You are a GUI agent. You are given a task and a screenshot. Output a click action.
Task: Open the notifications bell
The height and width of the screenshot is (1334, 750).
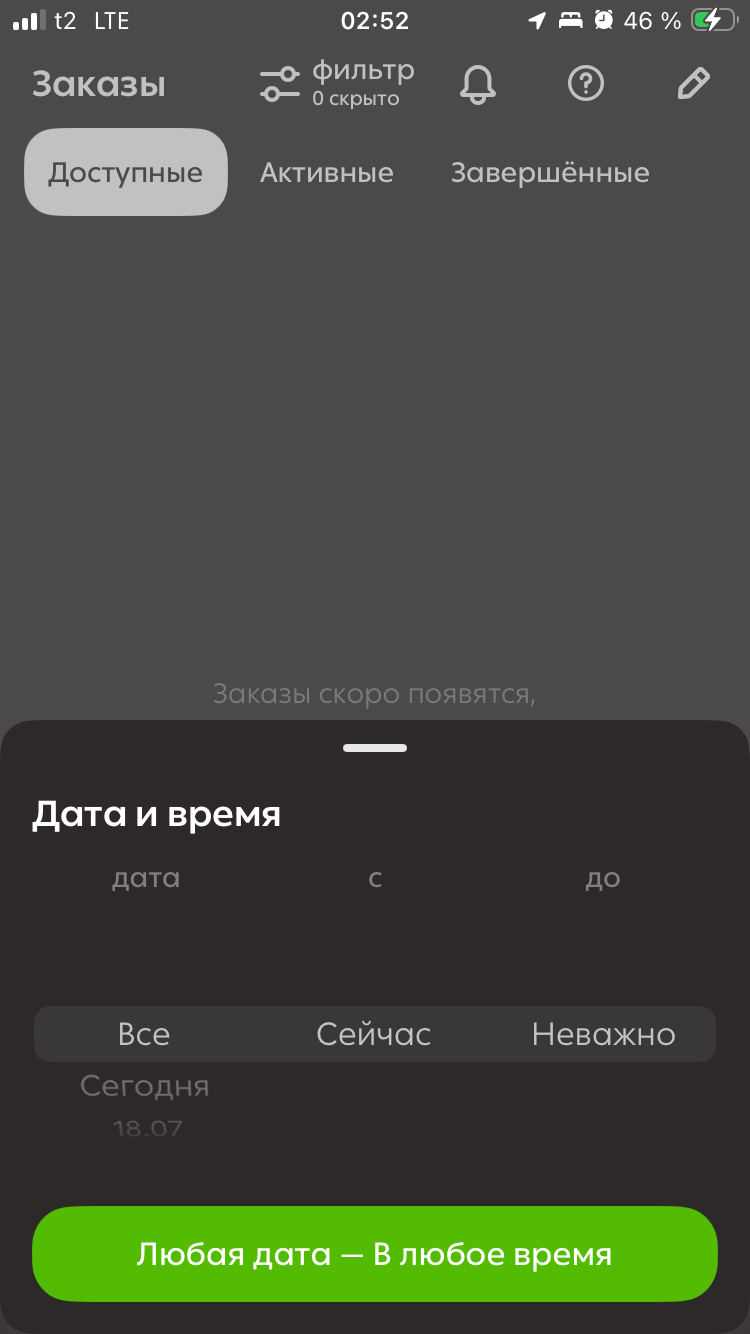(x=478, y=84)
